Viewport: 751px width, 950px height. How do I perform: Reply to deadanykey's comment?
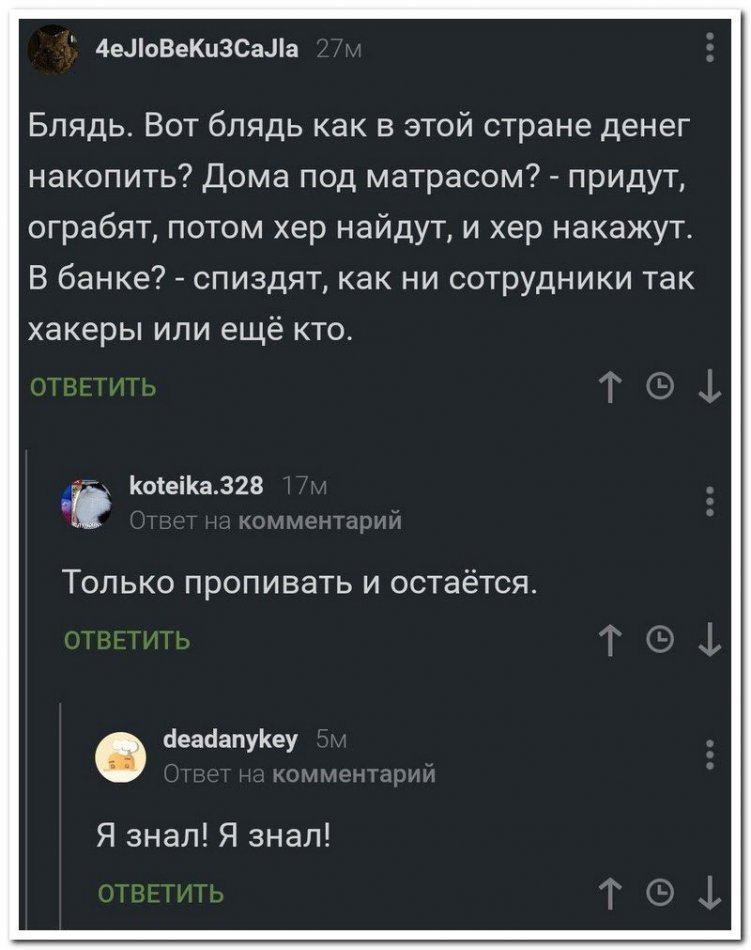160,892
